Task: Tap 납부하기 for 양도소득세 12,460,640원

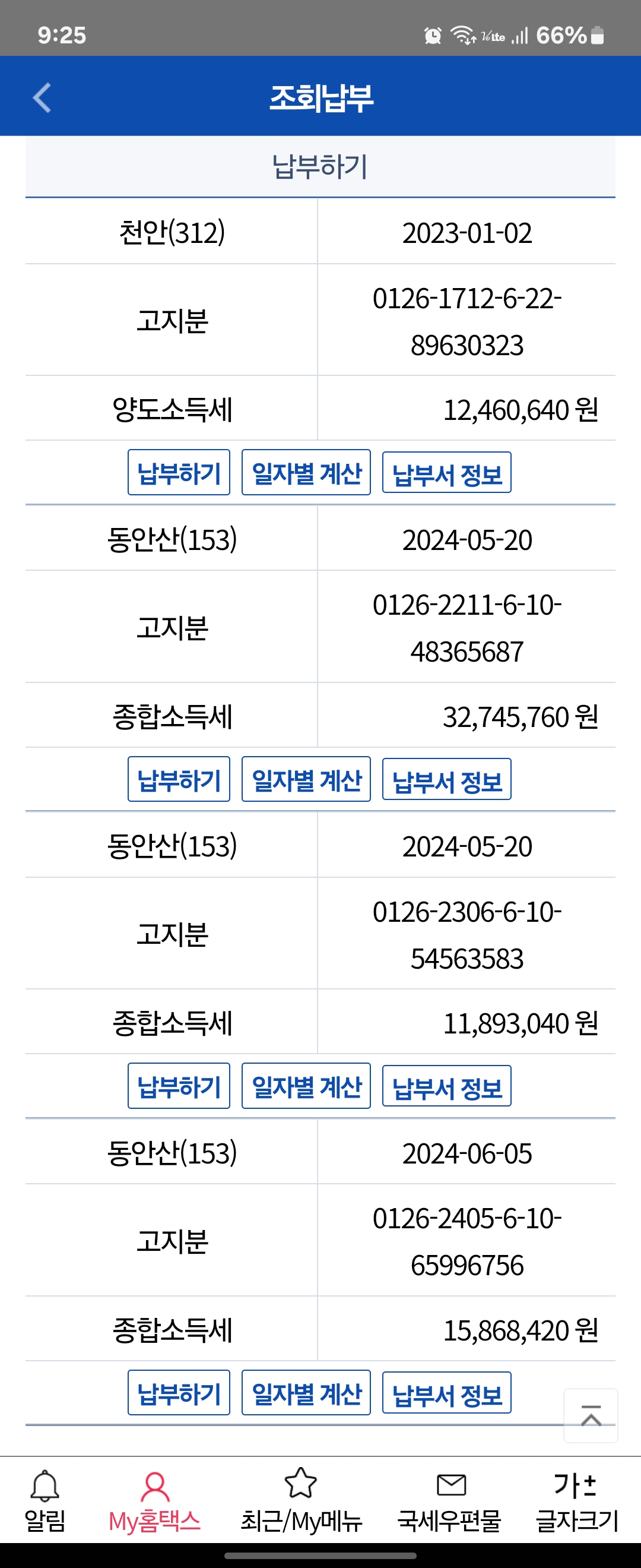Action: coord(179,472)
